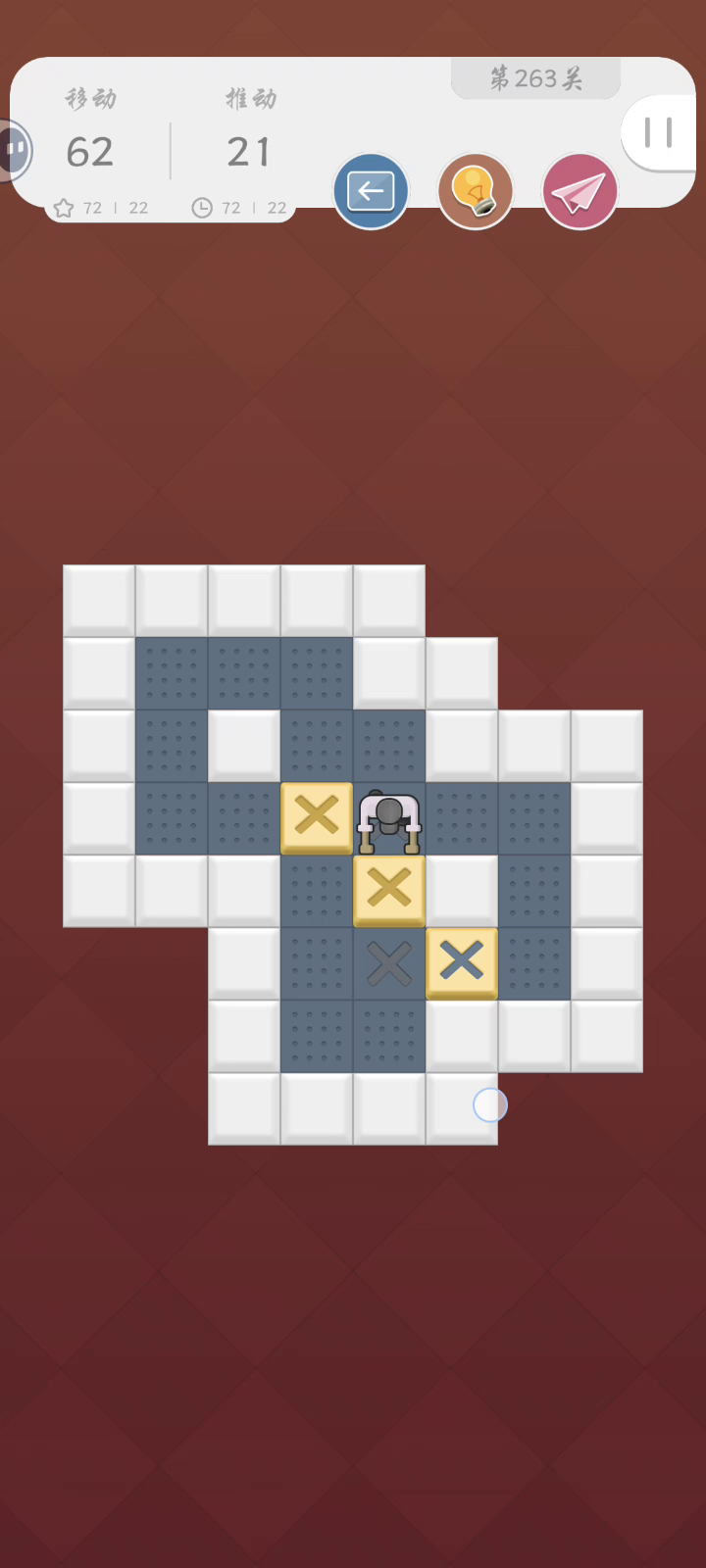The image size is (706, 1568).
Task: Undo the last move with the arrow button
Action: point(371,191)
